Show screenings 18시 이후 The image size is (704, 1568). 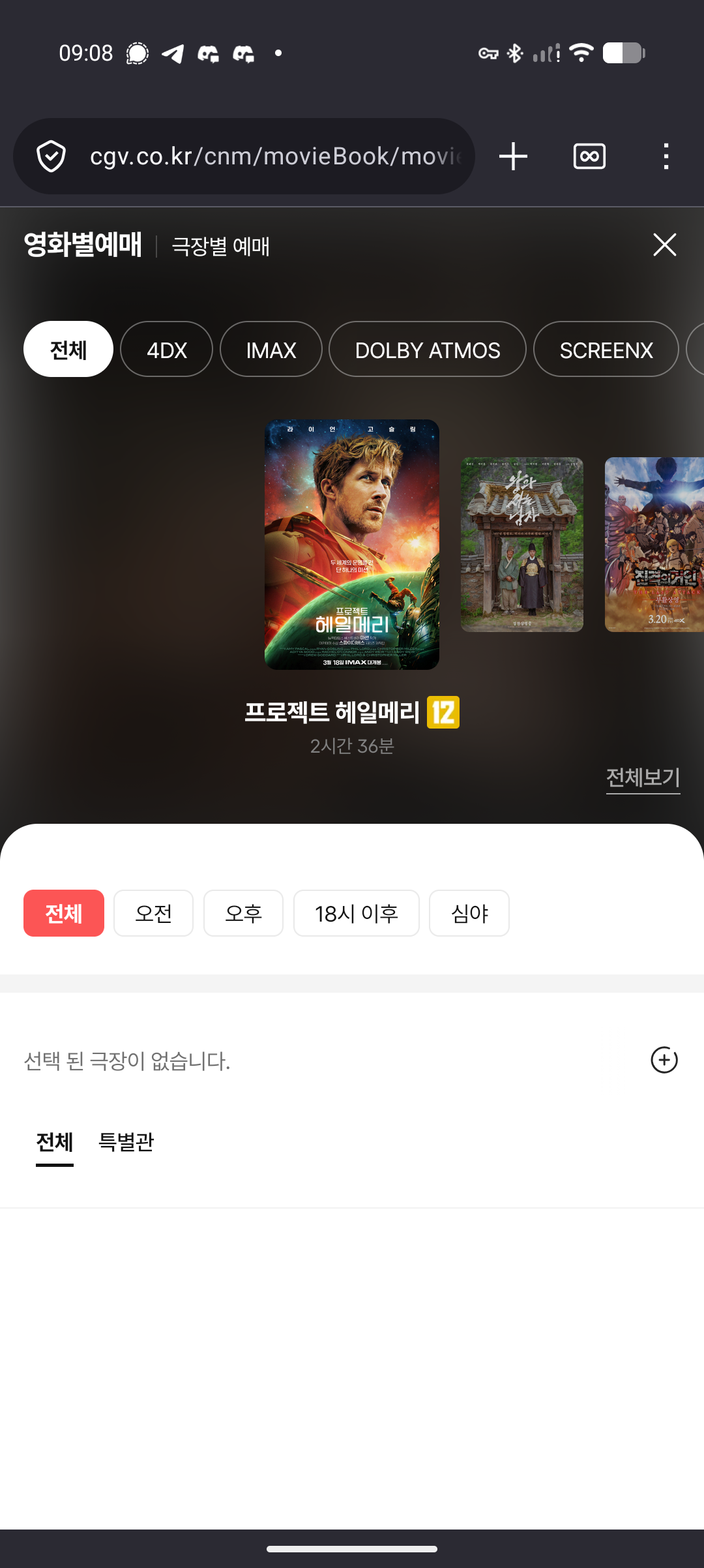356,913
